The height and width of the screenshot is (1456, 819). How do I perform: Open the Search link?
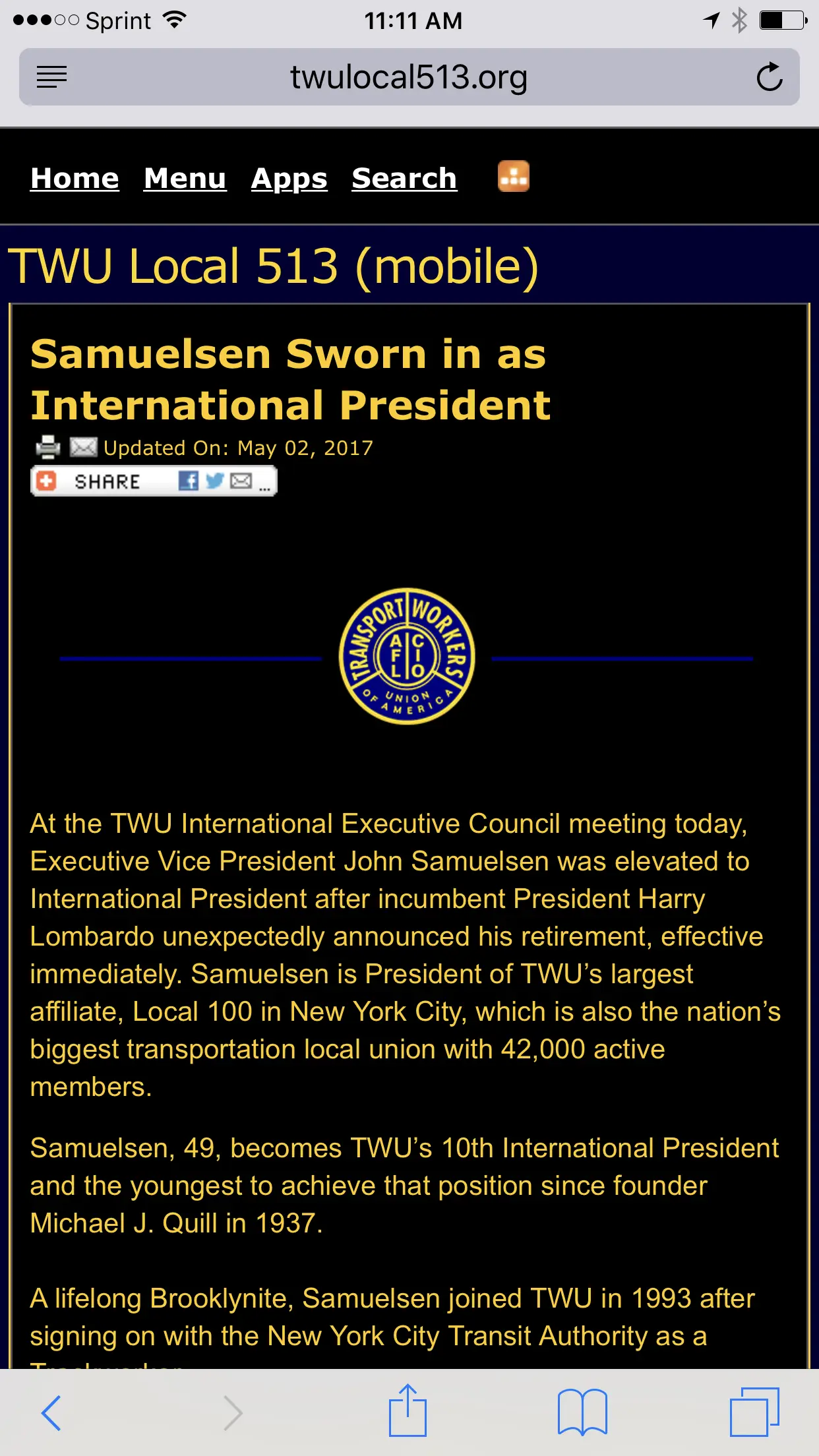click(404, 179)
